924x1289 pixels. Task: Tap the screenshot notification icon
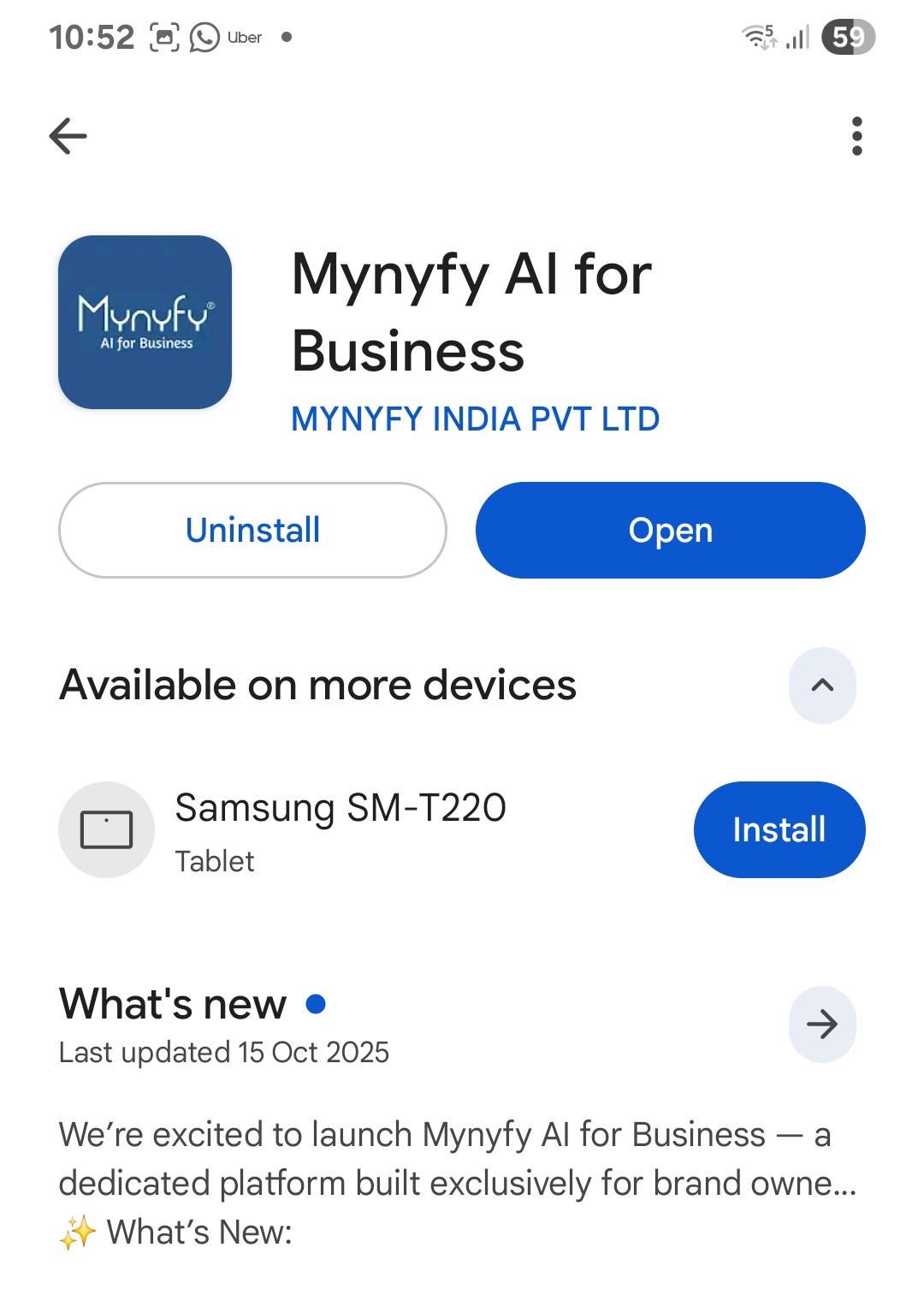(x=163, y=37)
